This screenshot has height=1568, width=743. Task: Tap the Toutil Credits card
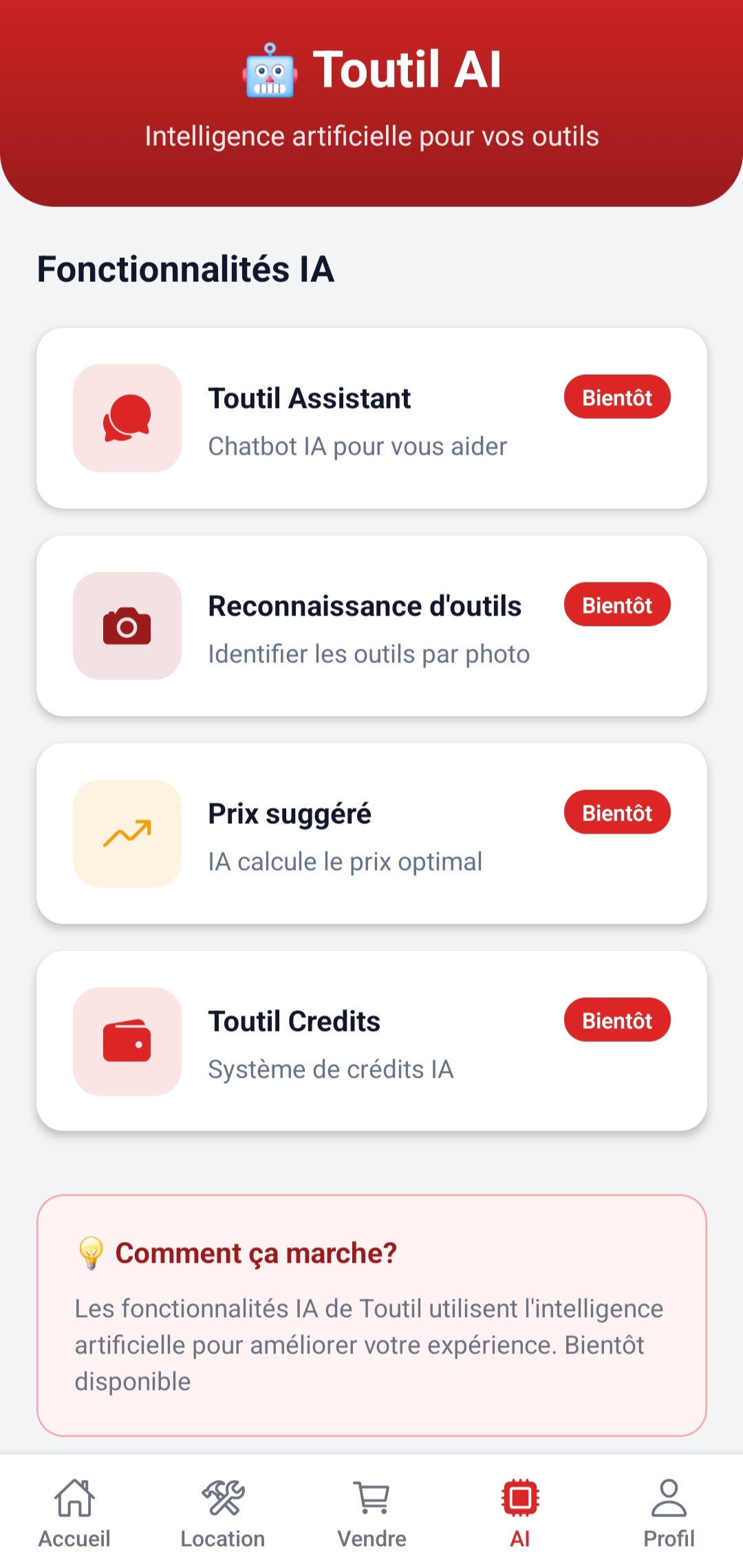371,1041
